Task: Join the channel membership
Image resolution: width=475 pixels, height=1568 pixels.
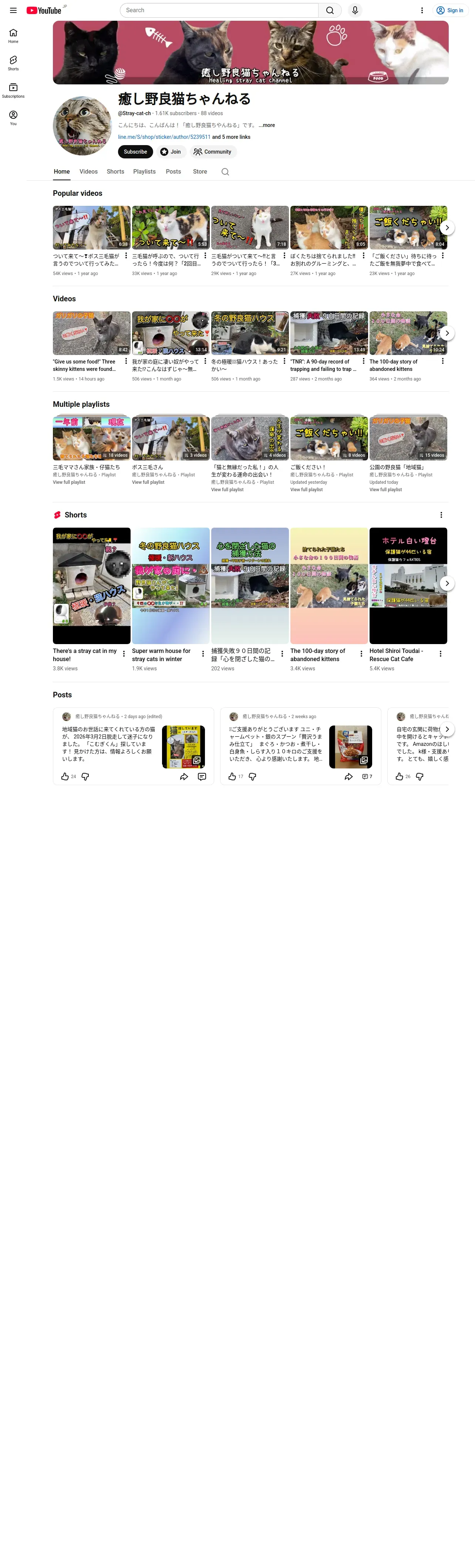Action: (170, 151)
